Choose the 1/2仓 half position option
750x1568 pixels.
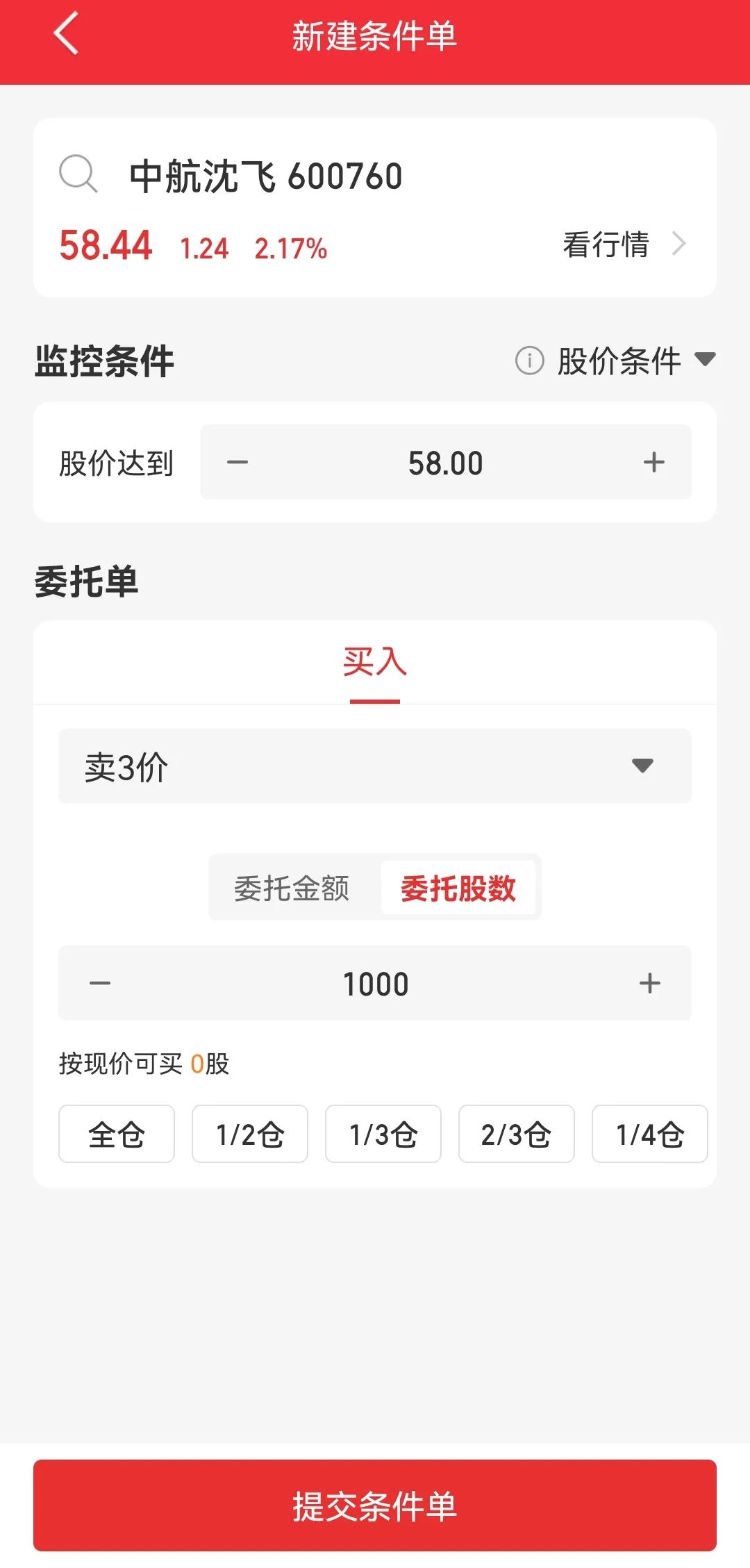[x=249, y=1134]
